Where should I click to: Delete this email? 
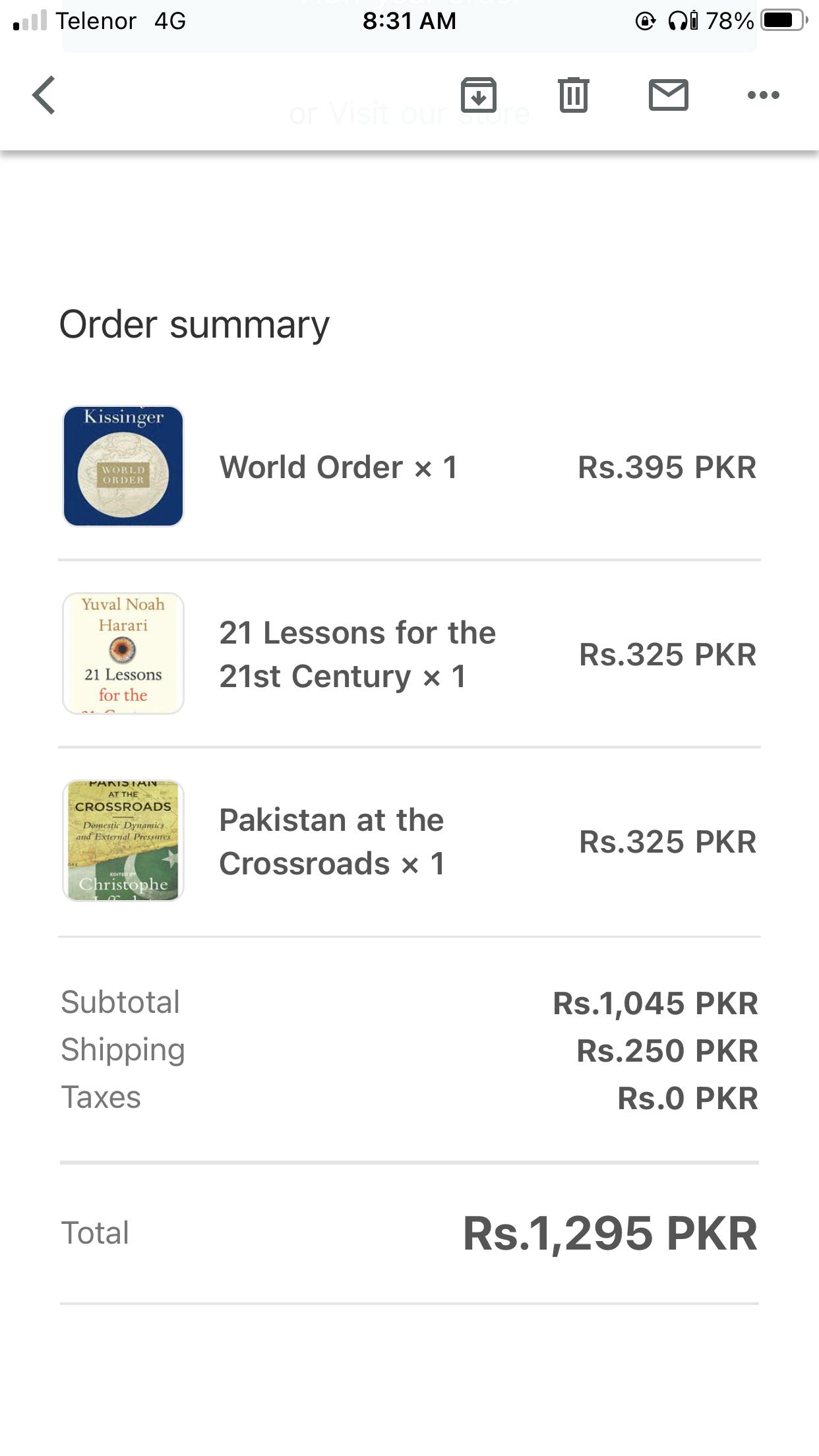pyautogui.click(x=573, y=96)
